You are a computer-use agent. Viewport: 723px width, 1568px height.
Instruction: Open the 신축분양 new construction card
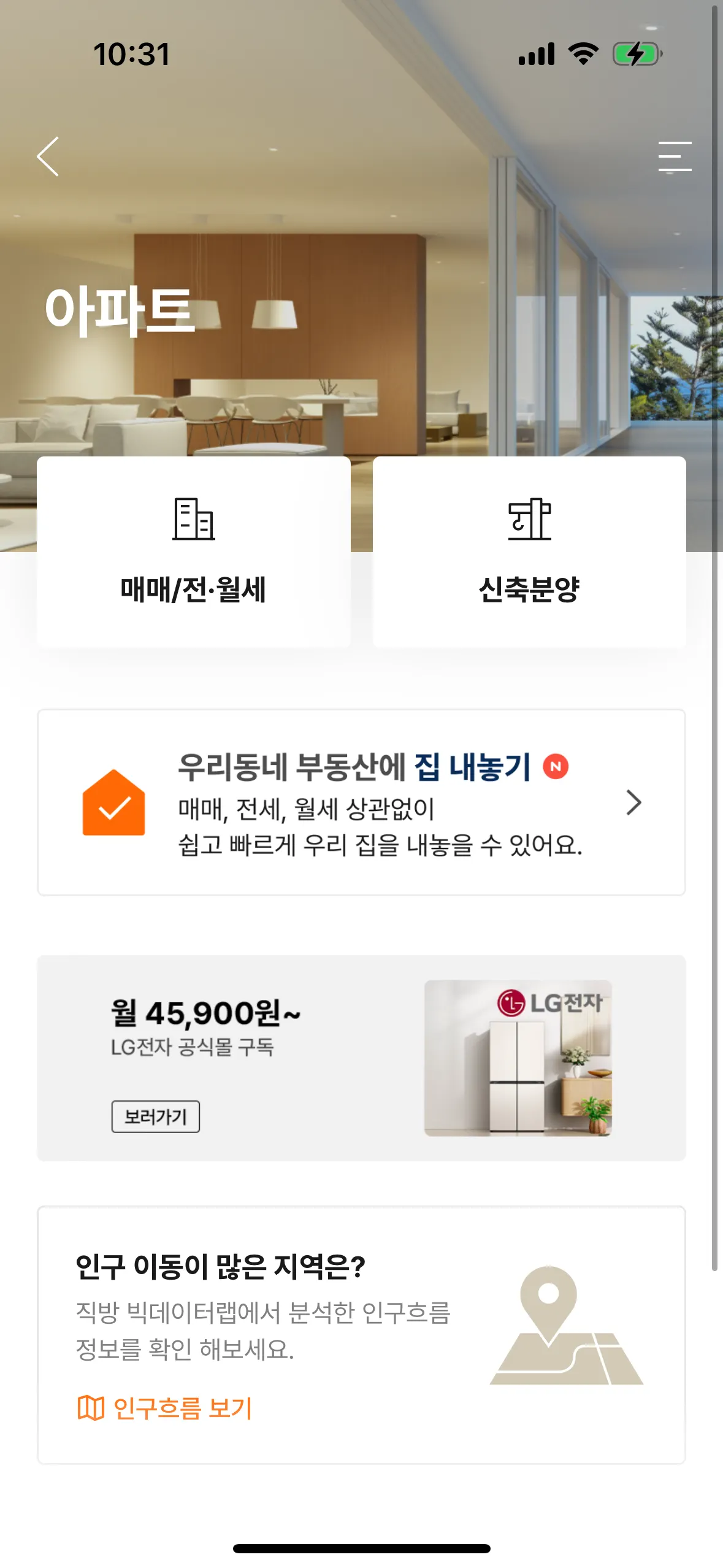point(529,551)
